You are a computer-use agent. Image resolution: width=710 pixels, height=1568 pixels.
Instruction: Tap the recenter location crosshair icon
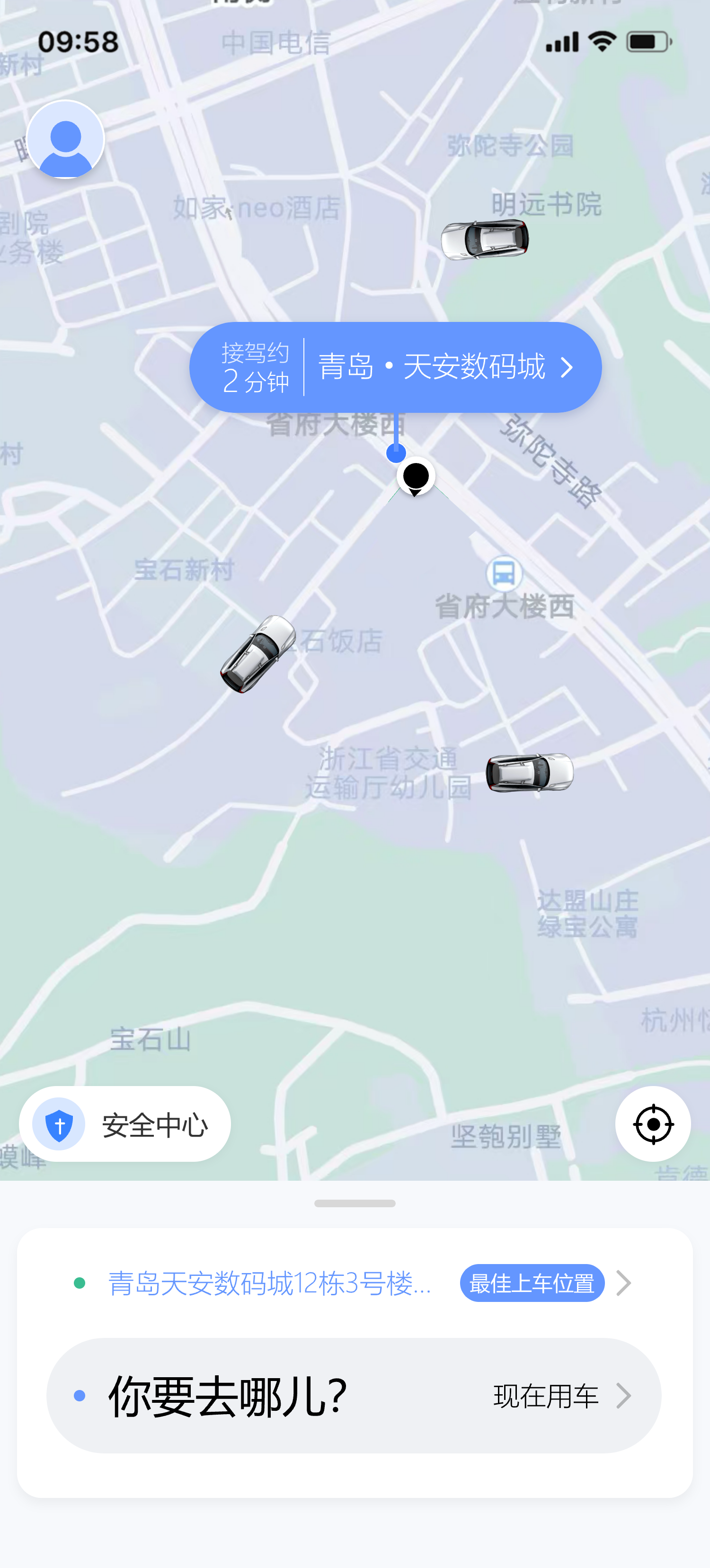pyautogui.click(x=652, y=1124)
